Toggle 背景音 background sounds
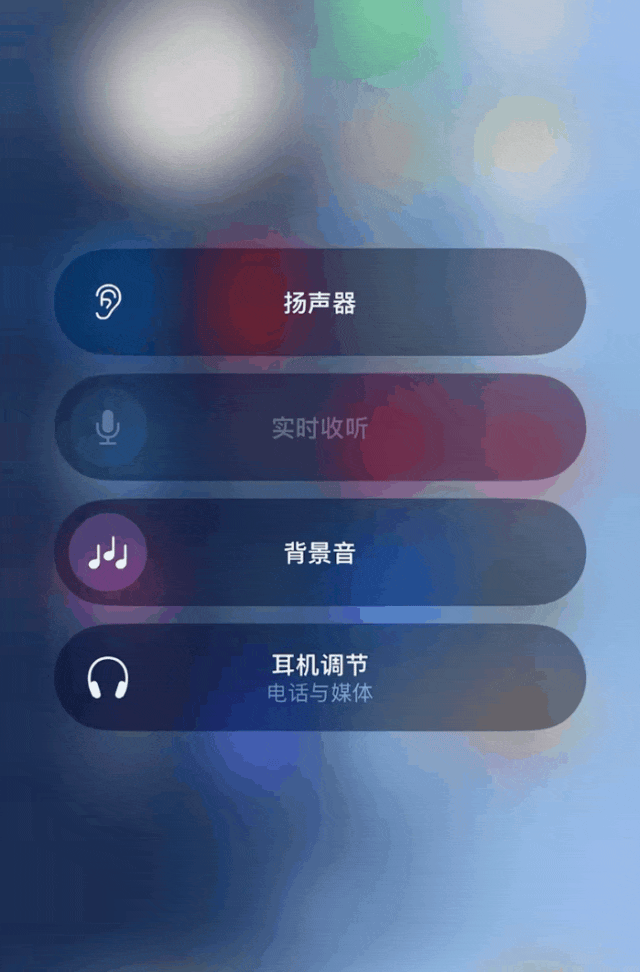 pyautogui.click(x=320, y=553)
